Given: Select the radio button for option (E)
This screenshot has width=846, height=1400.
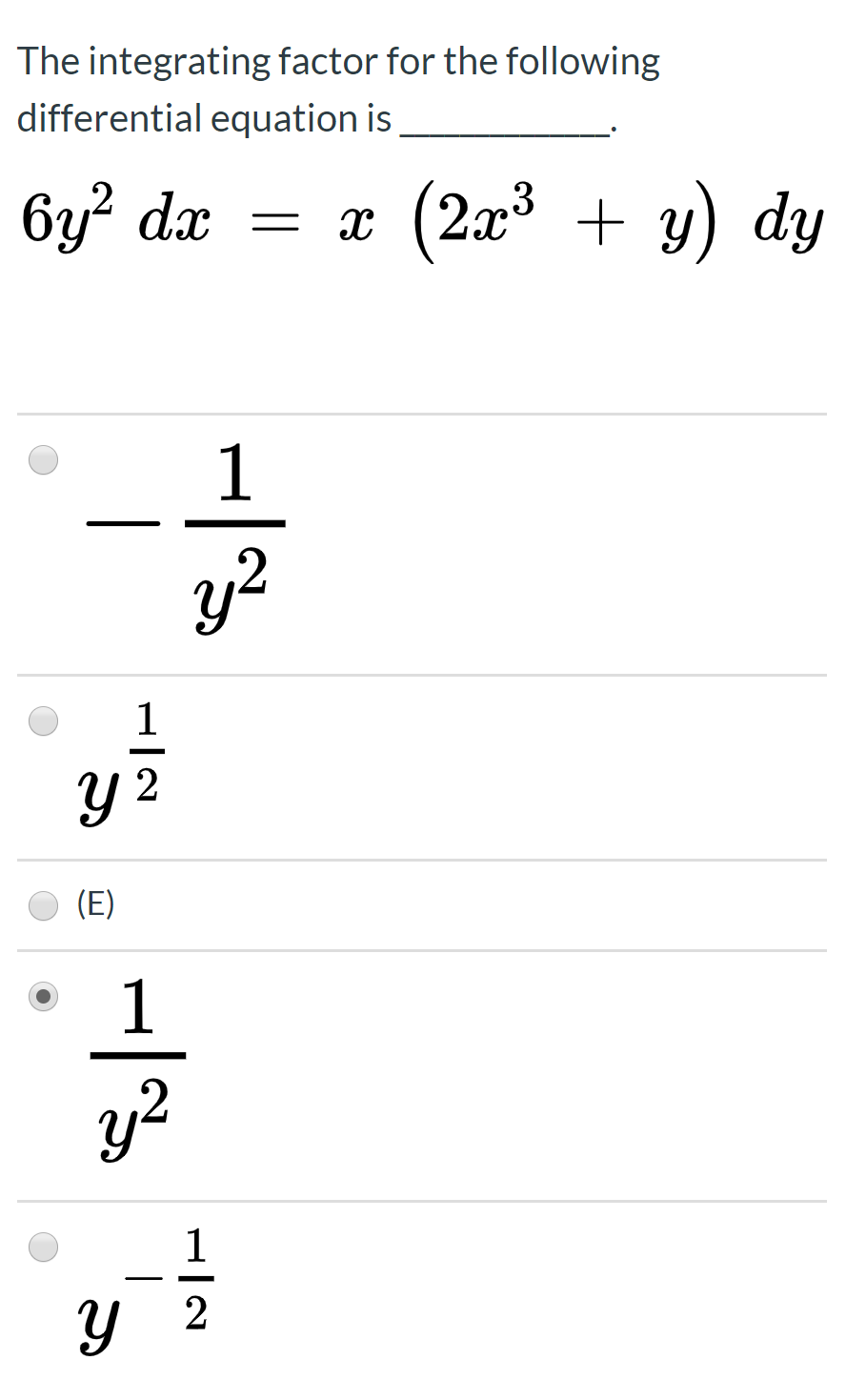Looking at the screenshot, I should click(x=43, y=905).
